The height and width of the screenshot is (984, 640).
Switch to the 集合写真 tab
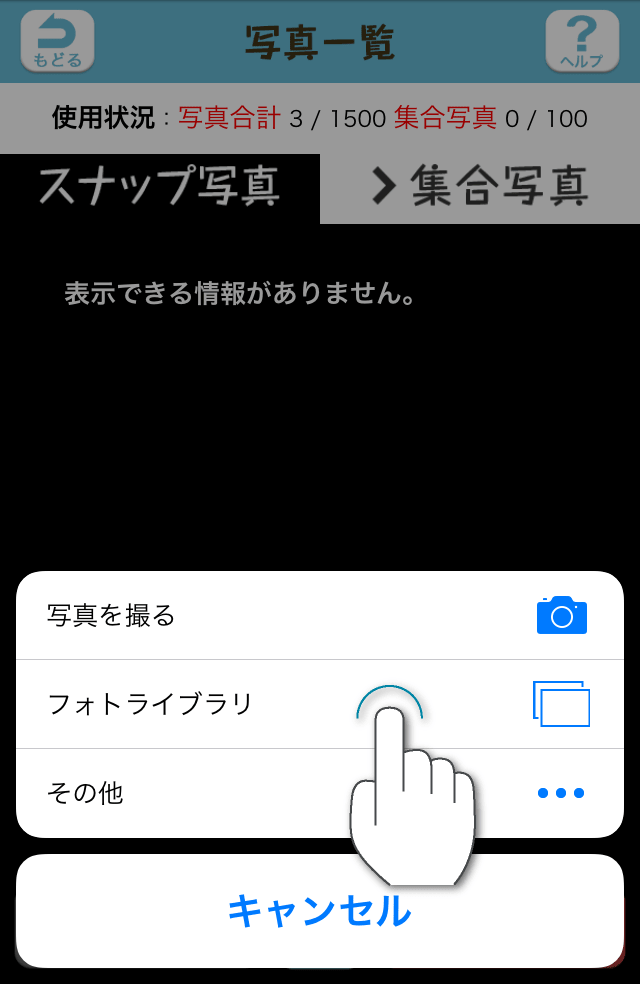pyautogui.click(x=480, y=187)
